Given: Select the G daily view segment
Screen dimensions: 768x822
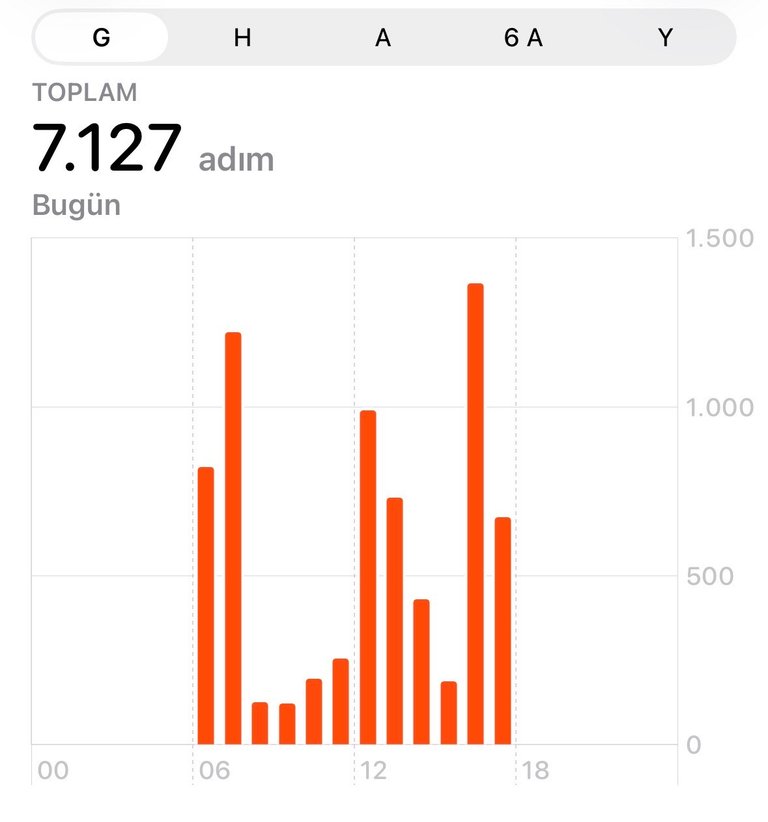Looking at the screenshot, I should tap(101, 38).
